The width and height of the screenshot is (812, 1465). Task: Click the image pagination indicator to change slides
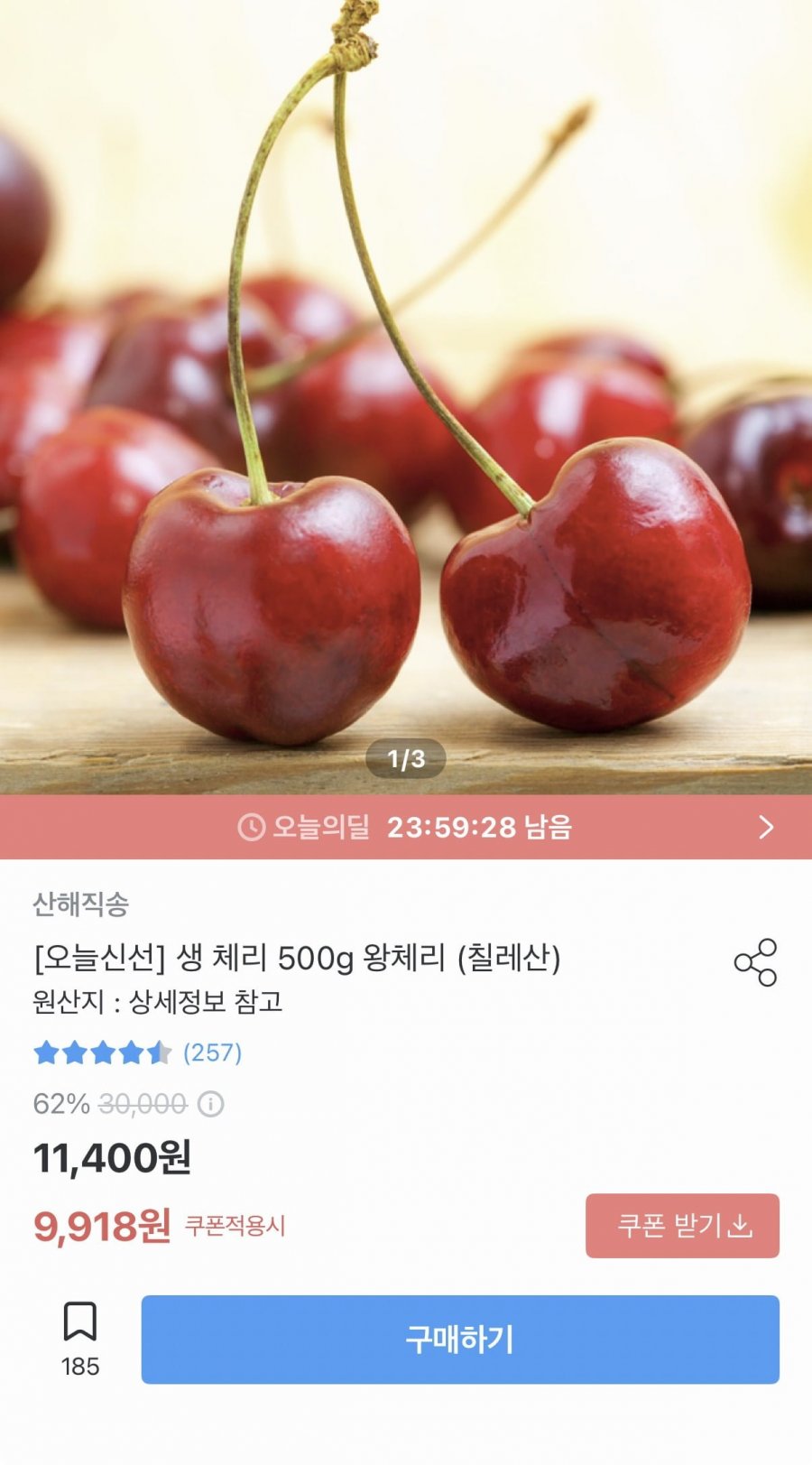click(x=406, y=758)
